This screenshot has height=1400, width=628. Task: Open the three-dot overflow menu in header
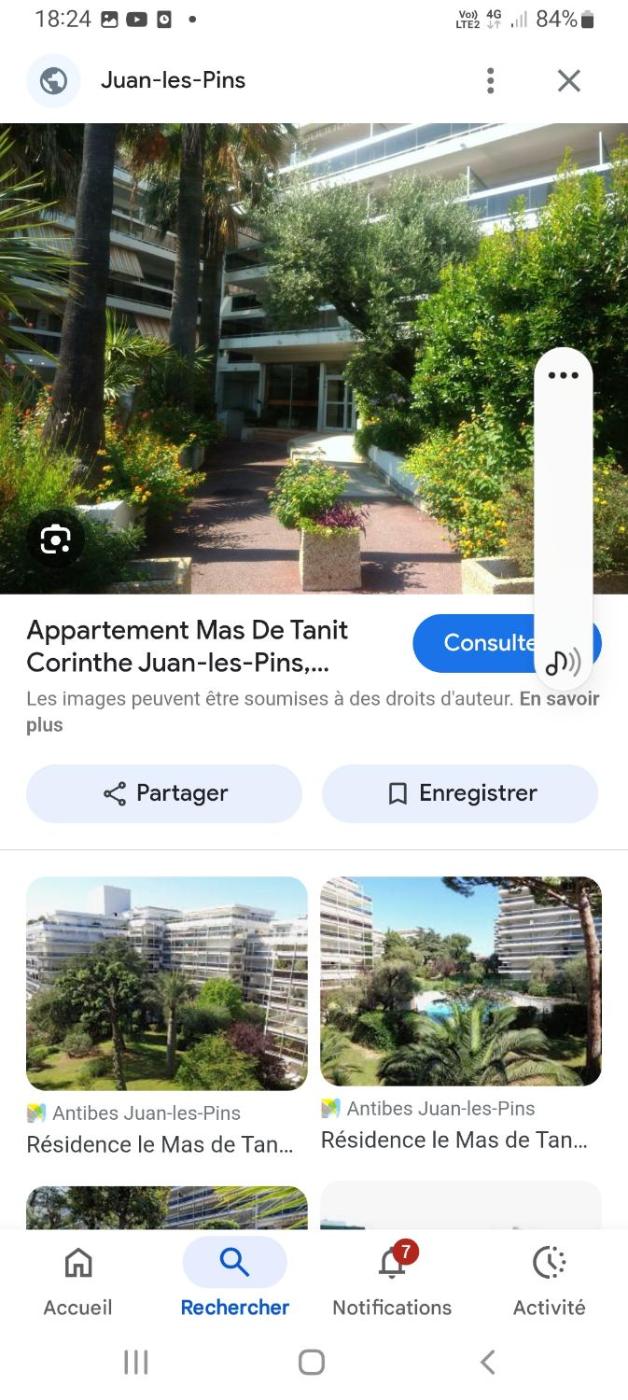point(490,81)
